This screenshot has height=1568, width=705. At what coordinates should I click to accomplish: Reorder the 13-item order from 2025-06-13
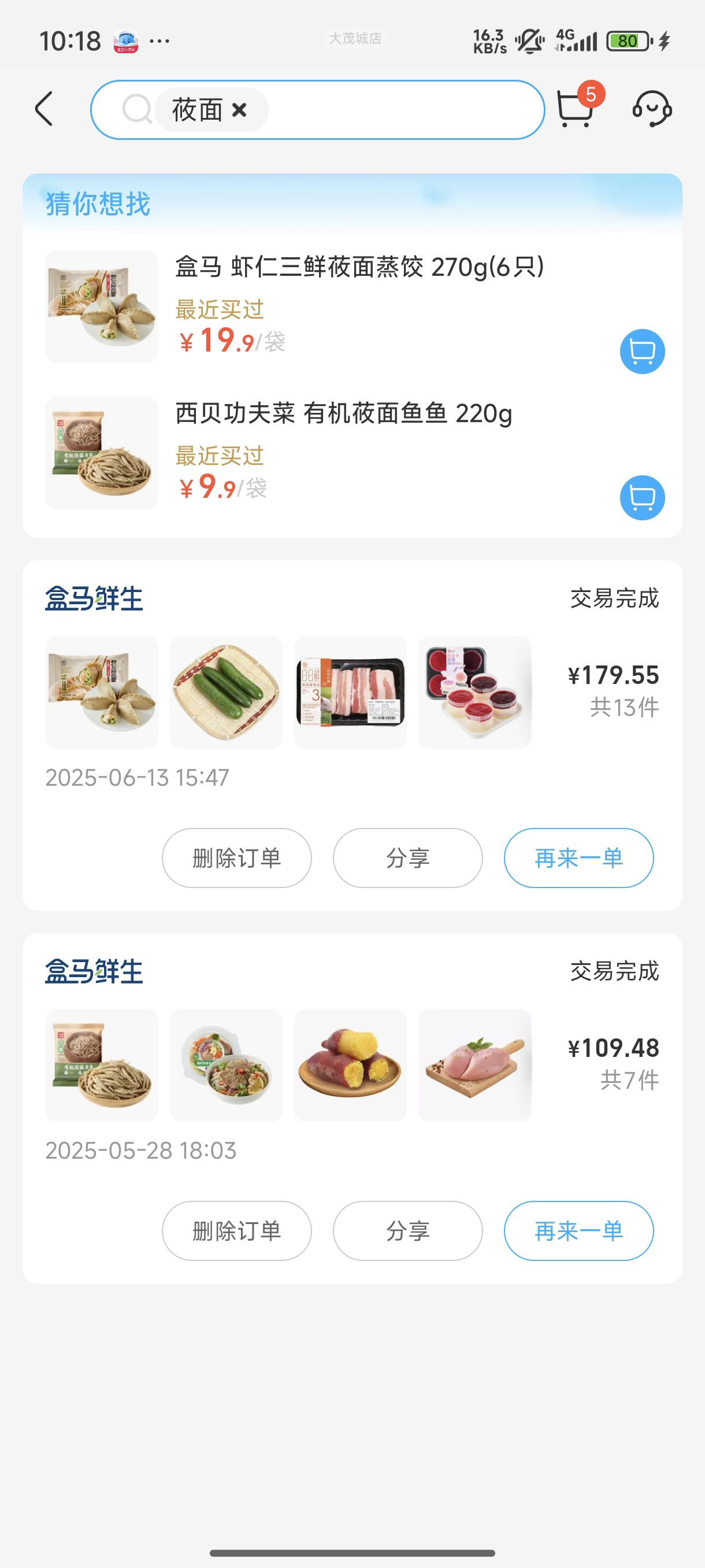[x=578, y=857]
